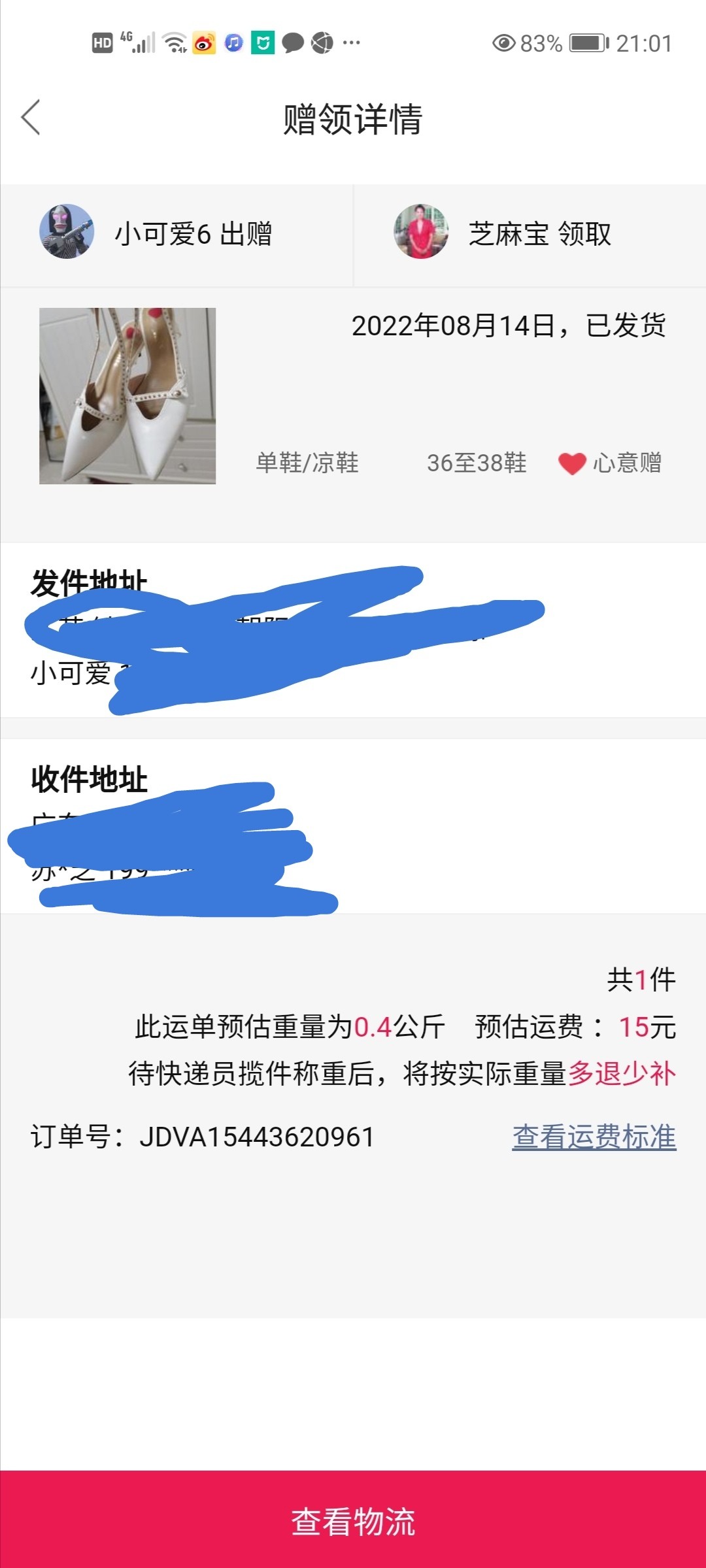Go back from 赠领详情 page
Screen dimensions: 706x1568
(31, 118)
